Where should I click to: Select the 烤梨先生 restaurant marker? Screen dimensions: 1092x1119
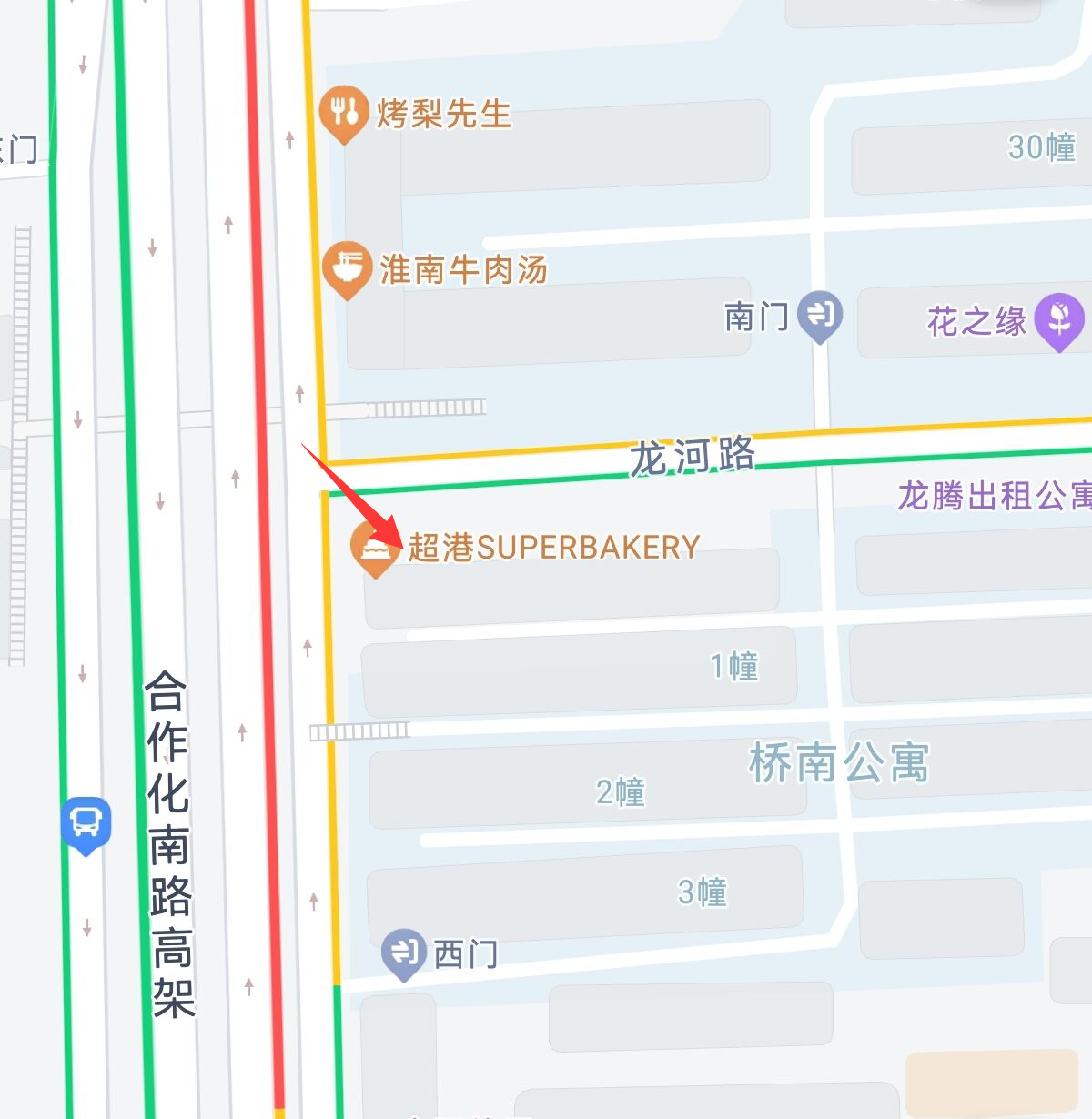tap(344, 112)
